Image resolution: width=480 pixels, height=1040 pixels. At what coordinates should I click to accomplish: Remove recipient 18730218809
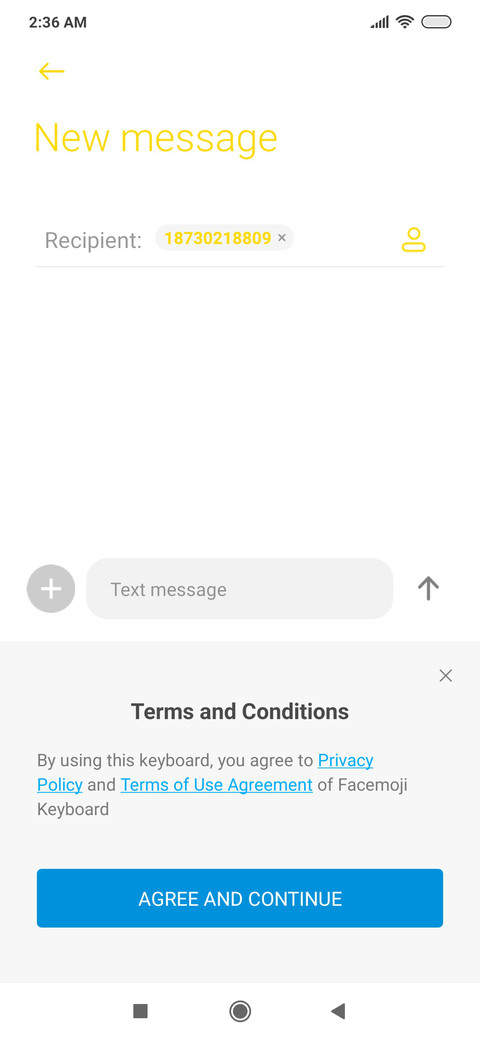282,238
